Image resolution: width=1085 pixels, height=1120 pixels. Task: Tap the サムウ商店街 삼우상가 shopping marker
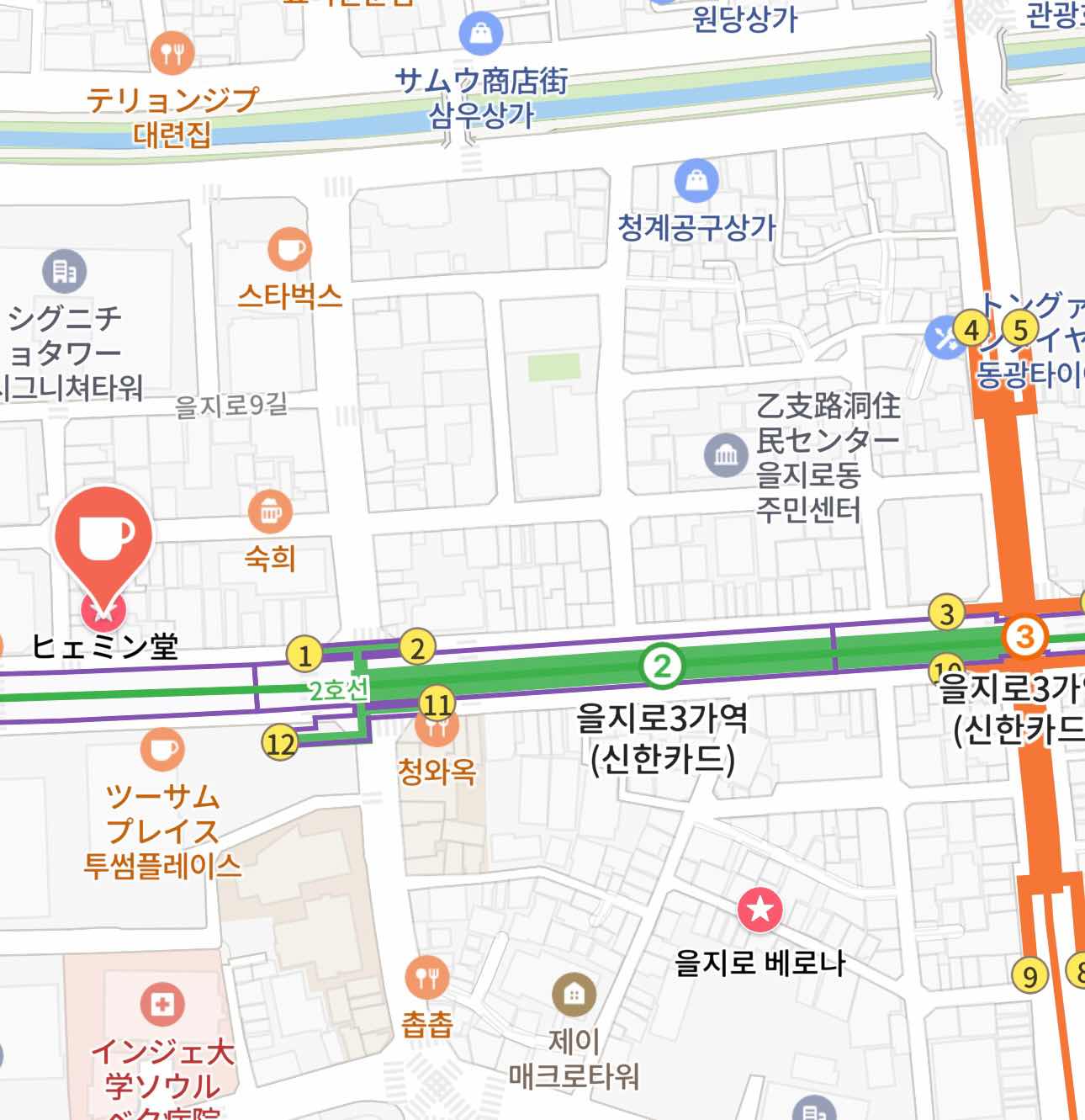[x=481, y=35]
